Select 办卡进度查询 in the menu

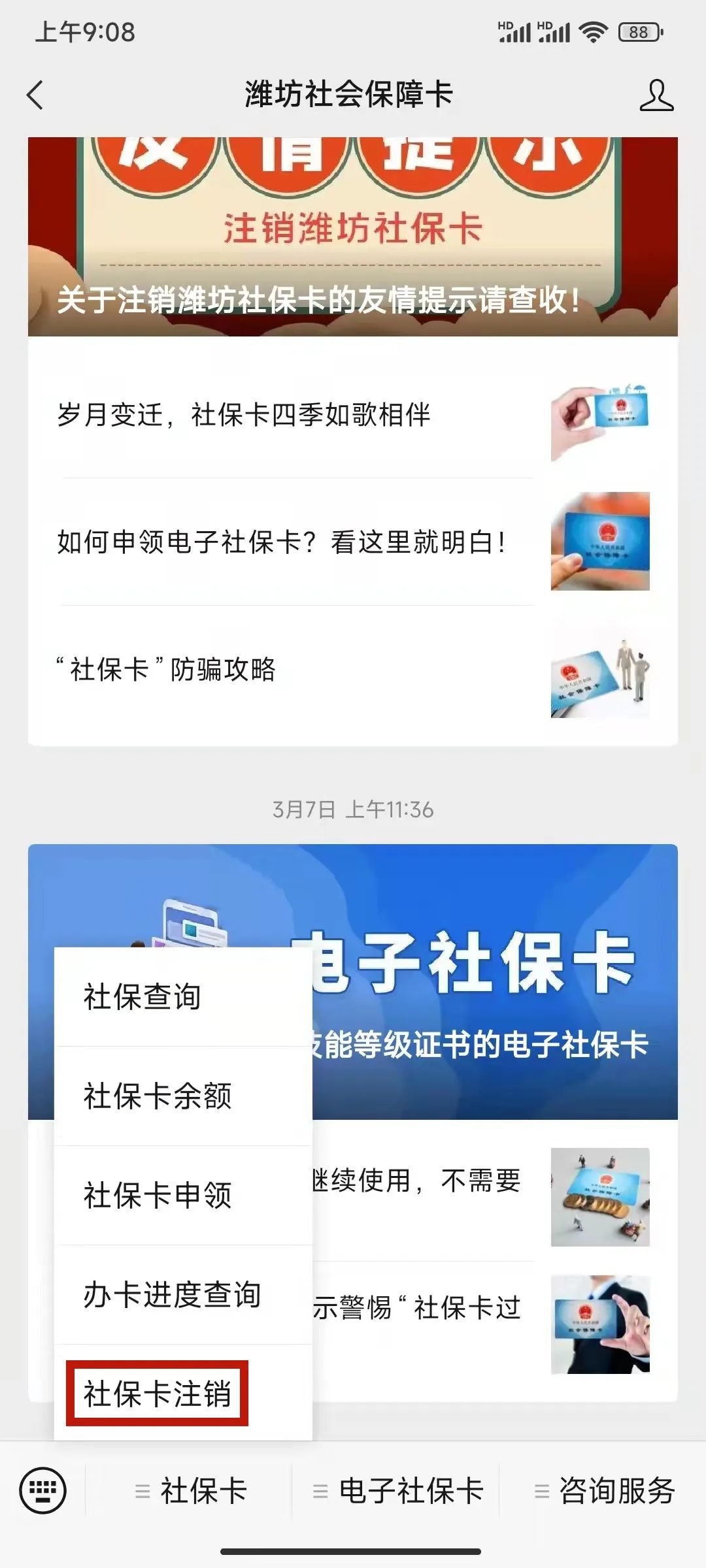coord(183,1295)
